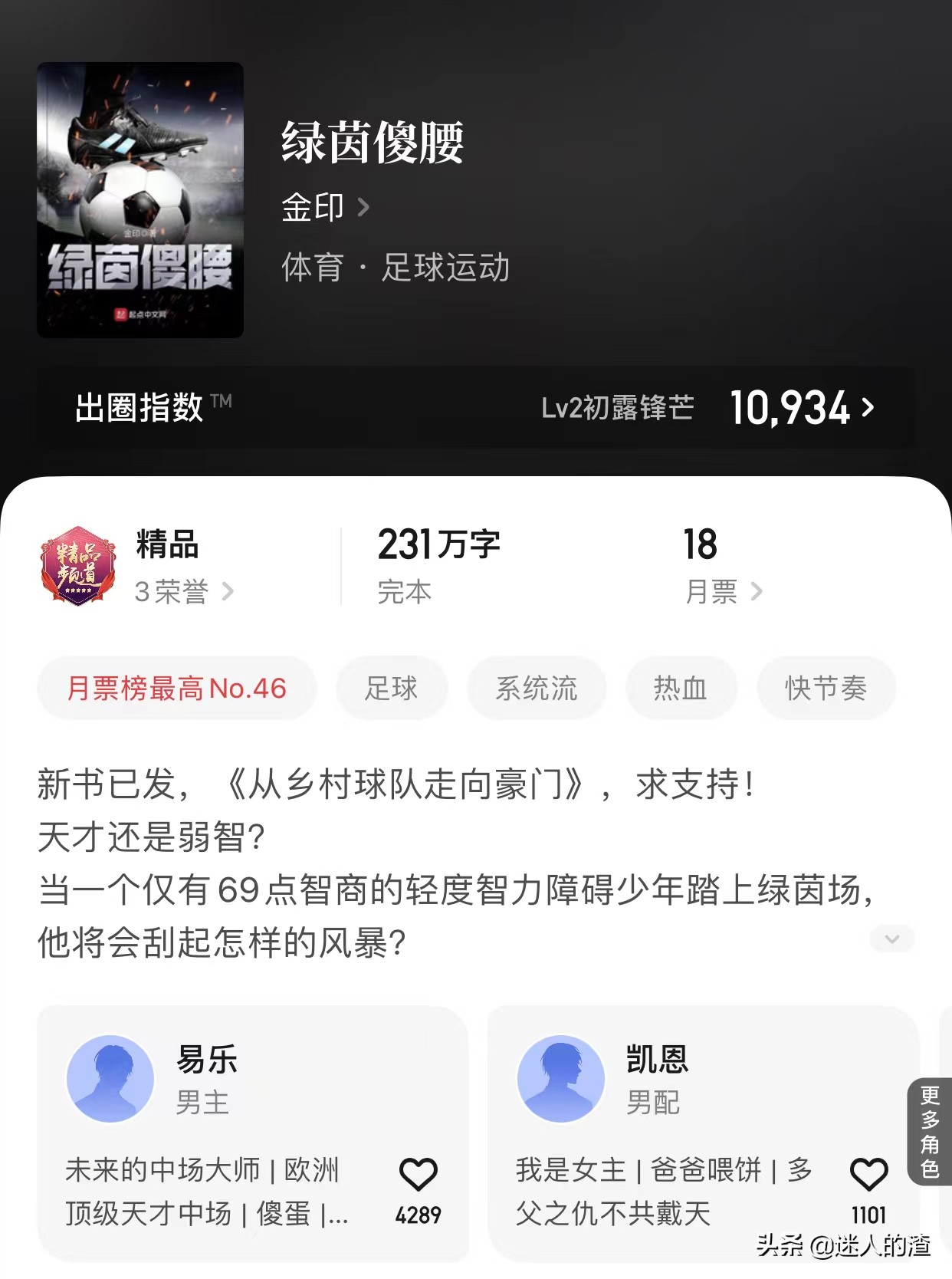Open 易乐's avatar portrait icon
Viewport: 952px width, 1279px height.
[110, 1077]
